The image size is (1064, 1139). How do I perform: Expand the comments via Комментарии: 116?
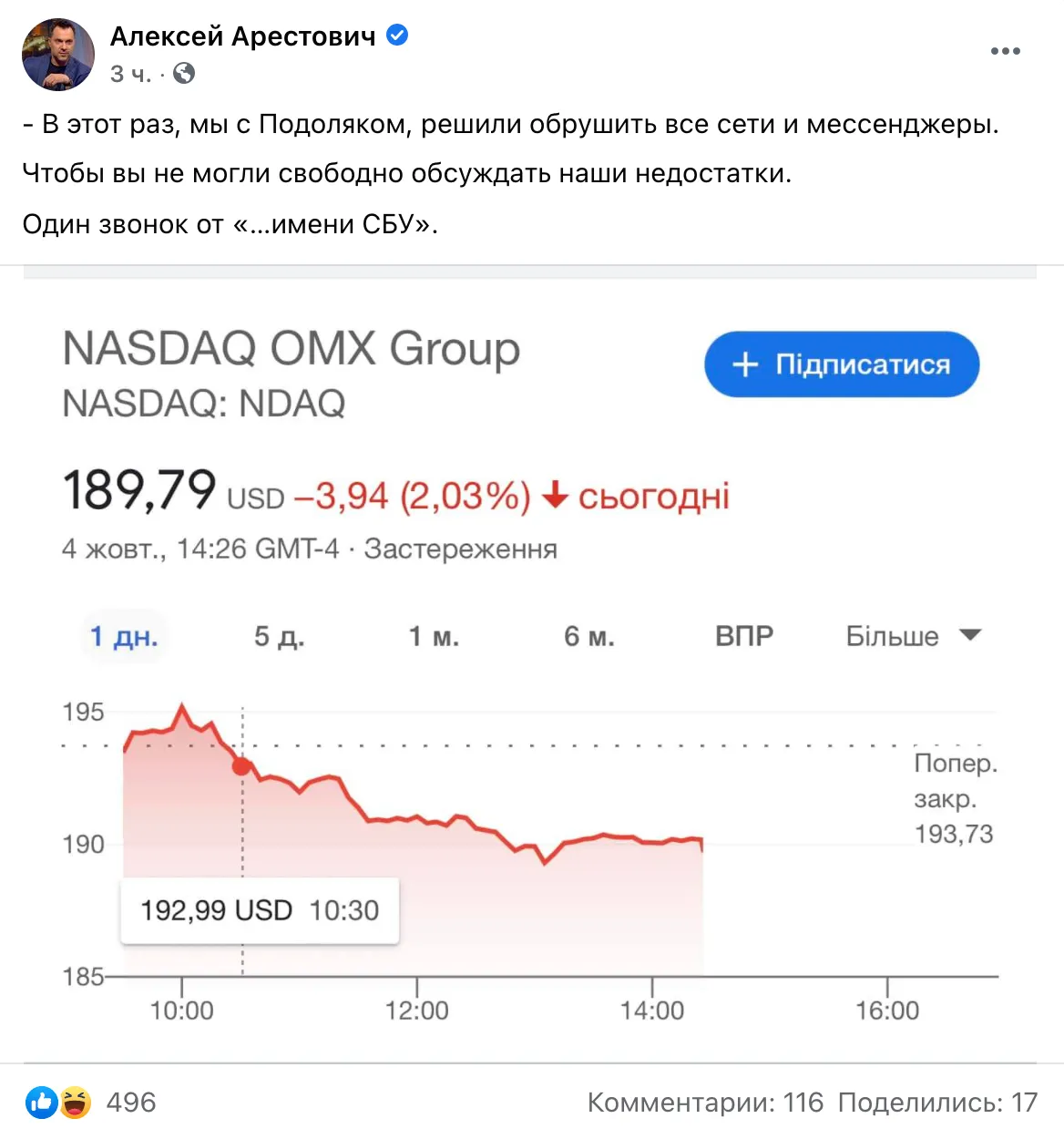[706, 1103]
